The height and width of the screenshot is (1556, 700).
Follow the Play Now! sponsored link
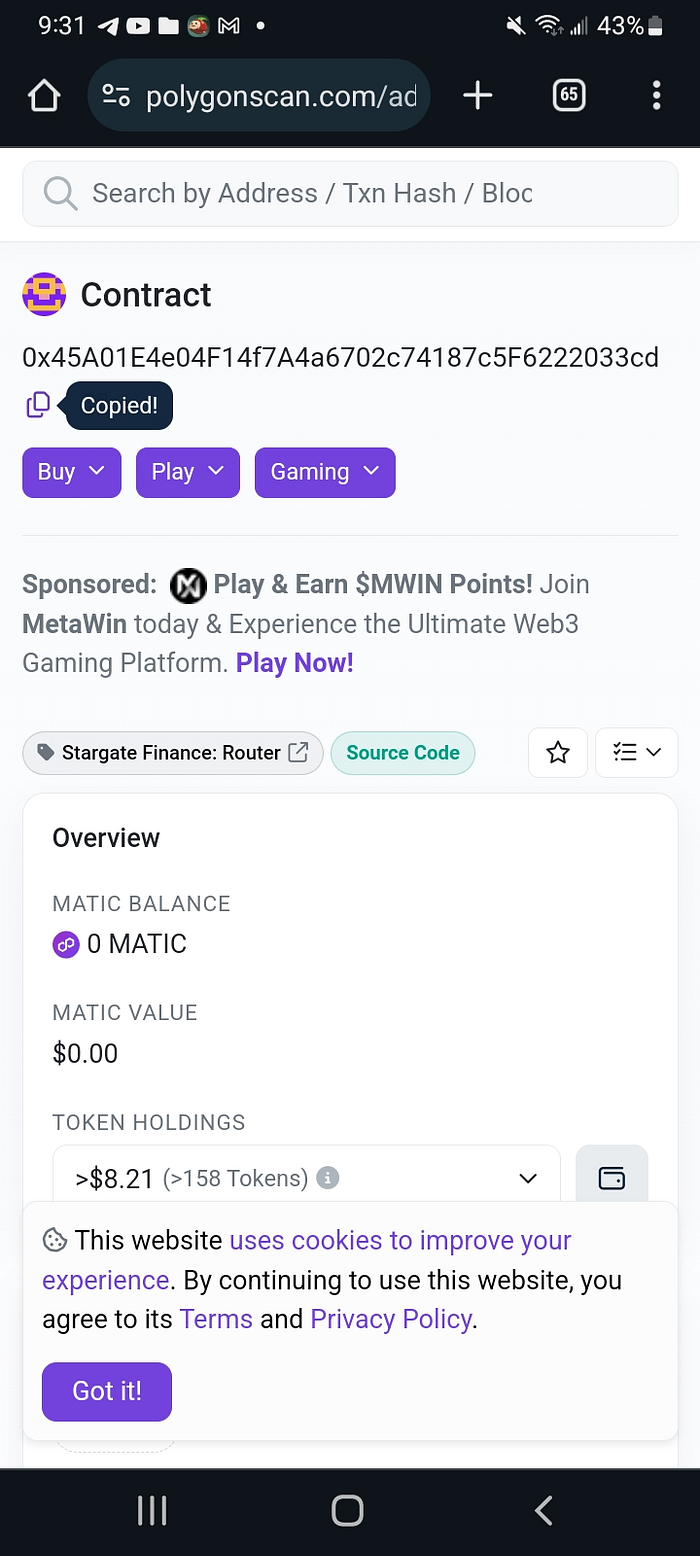click(x=295, y=663)
